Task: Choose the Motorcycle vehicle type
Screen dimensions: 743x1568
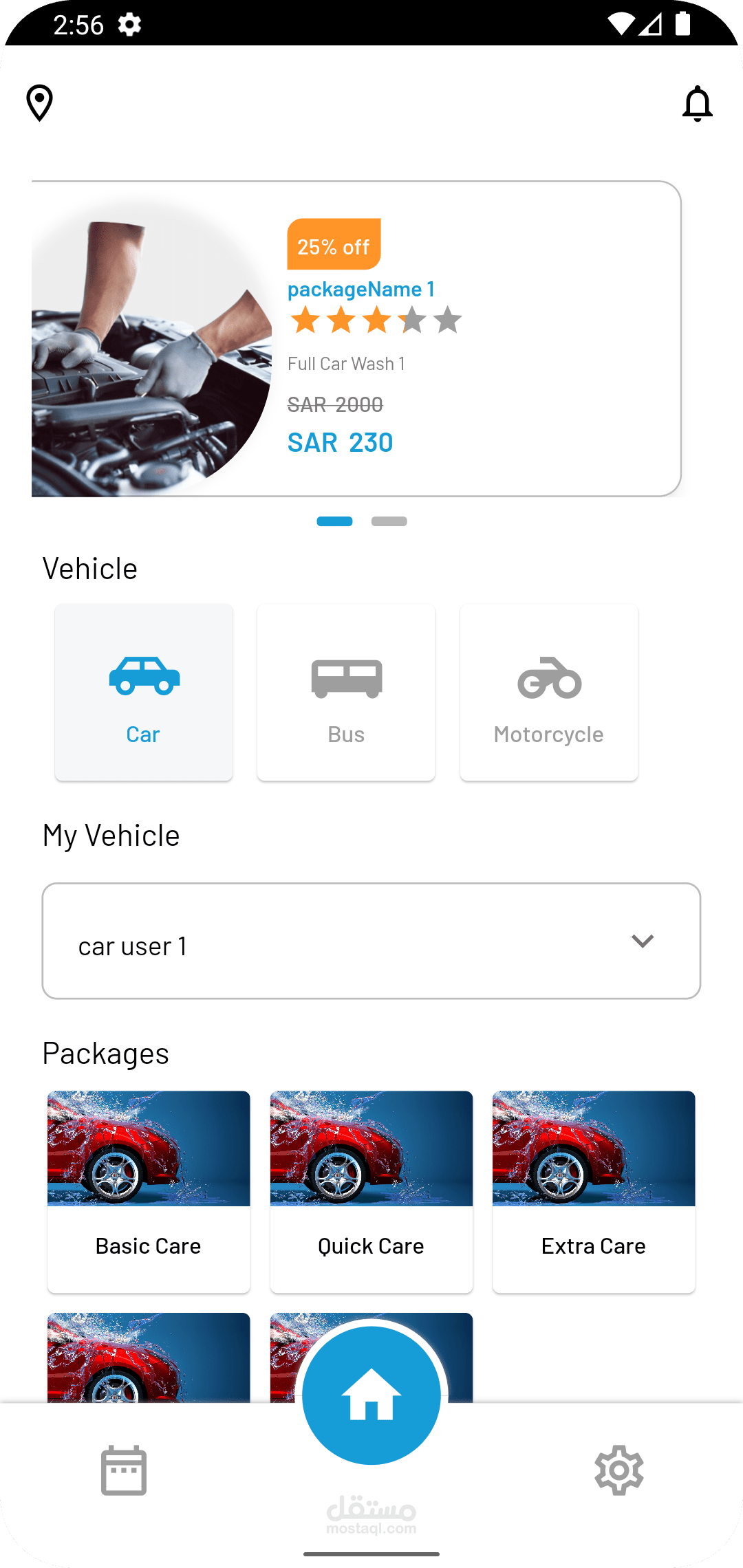Action: tap(548, 693)
